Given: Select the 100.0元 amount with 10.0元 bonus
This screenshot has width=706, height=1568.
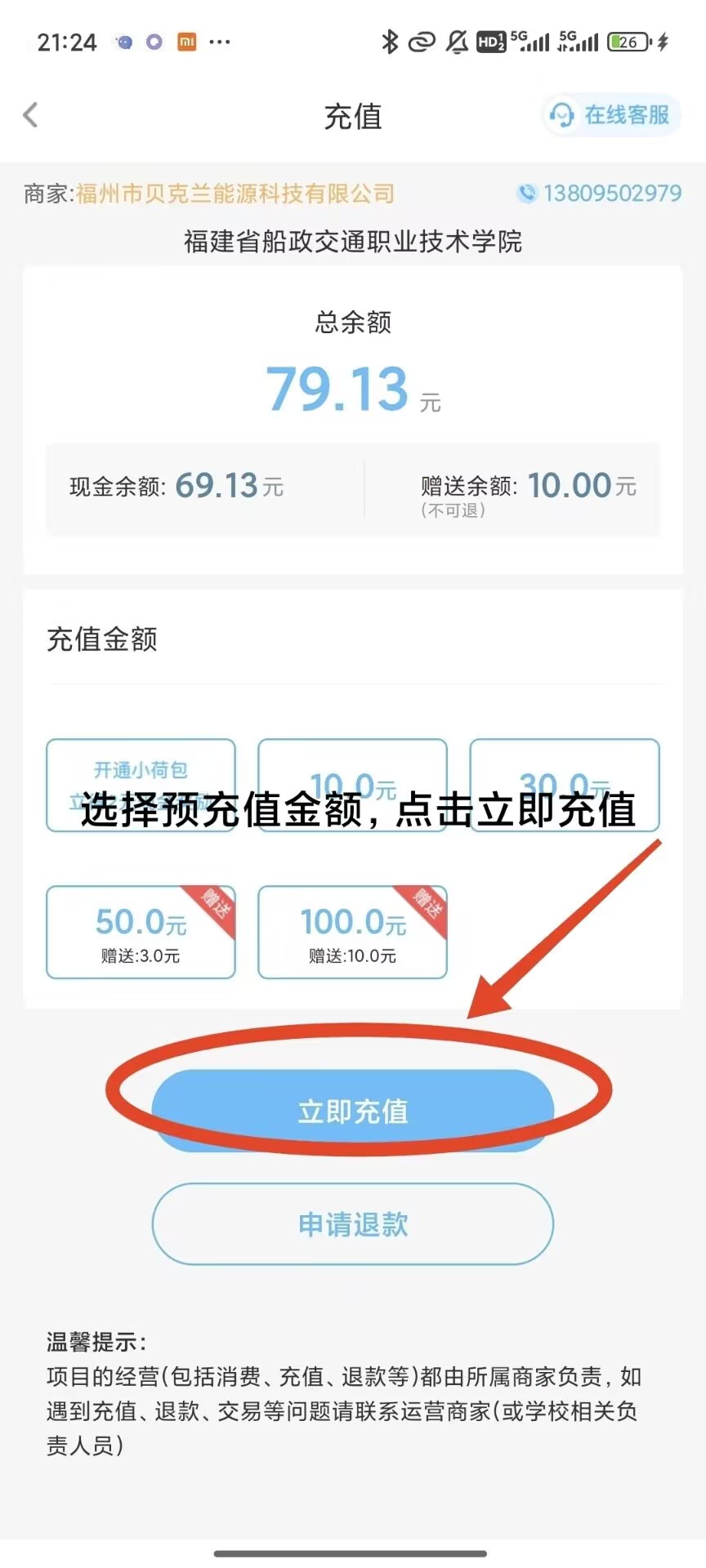Looking at the screenshot, I should click(x=352, y=932).
